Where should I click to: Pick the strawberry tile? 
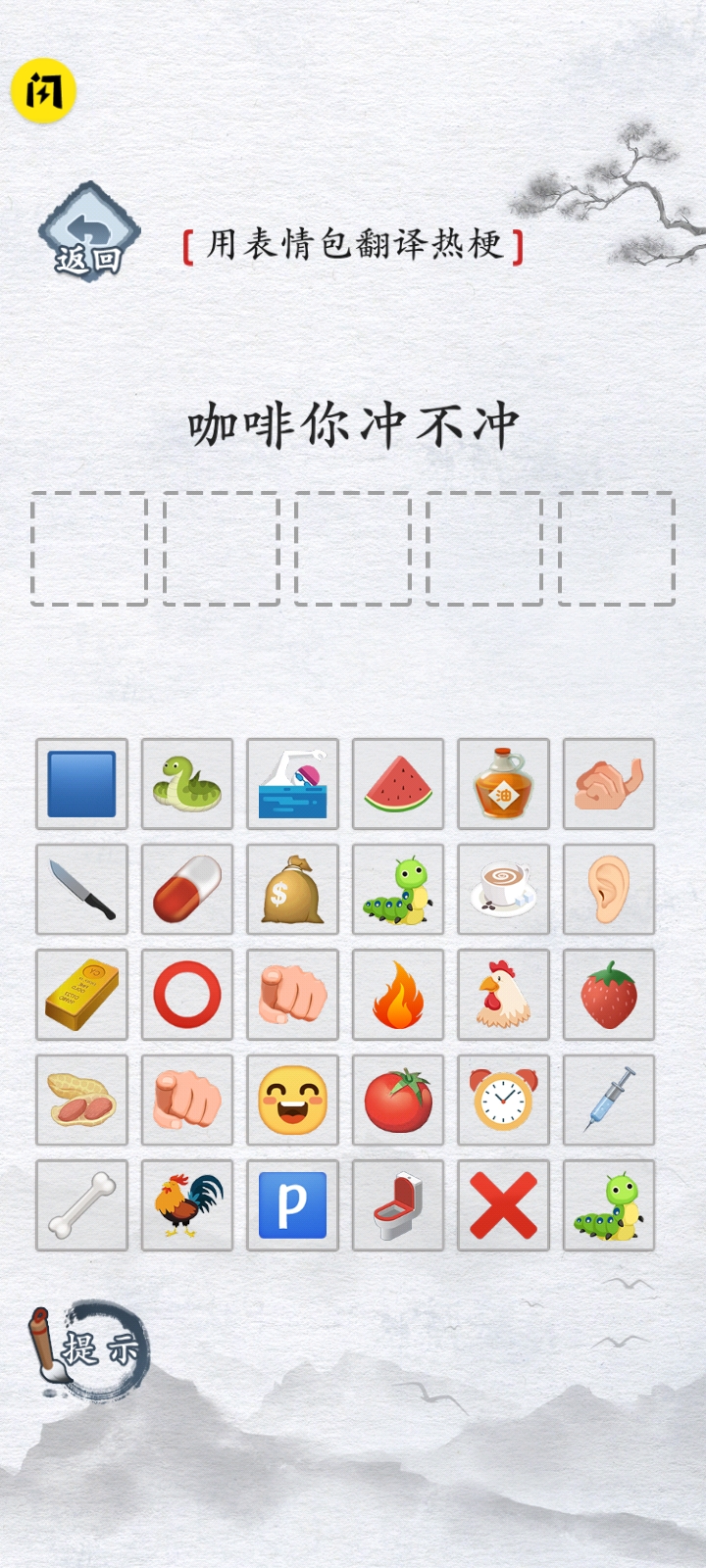coord(608,995)
